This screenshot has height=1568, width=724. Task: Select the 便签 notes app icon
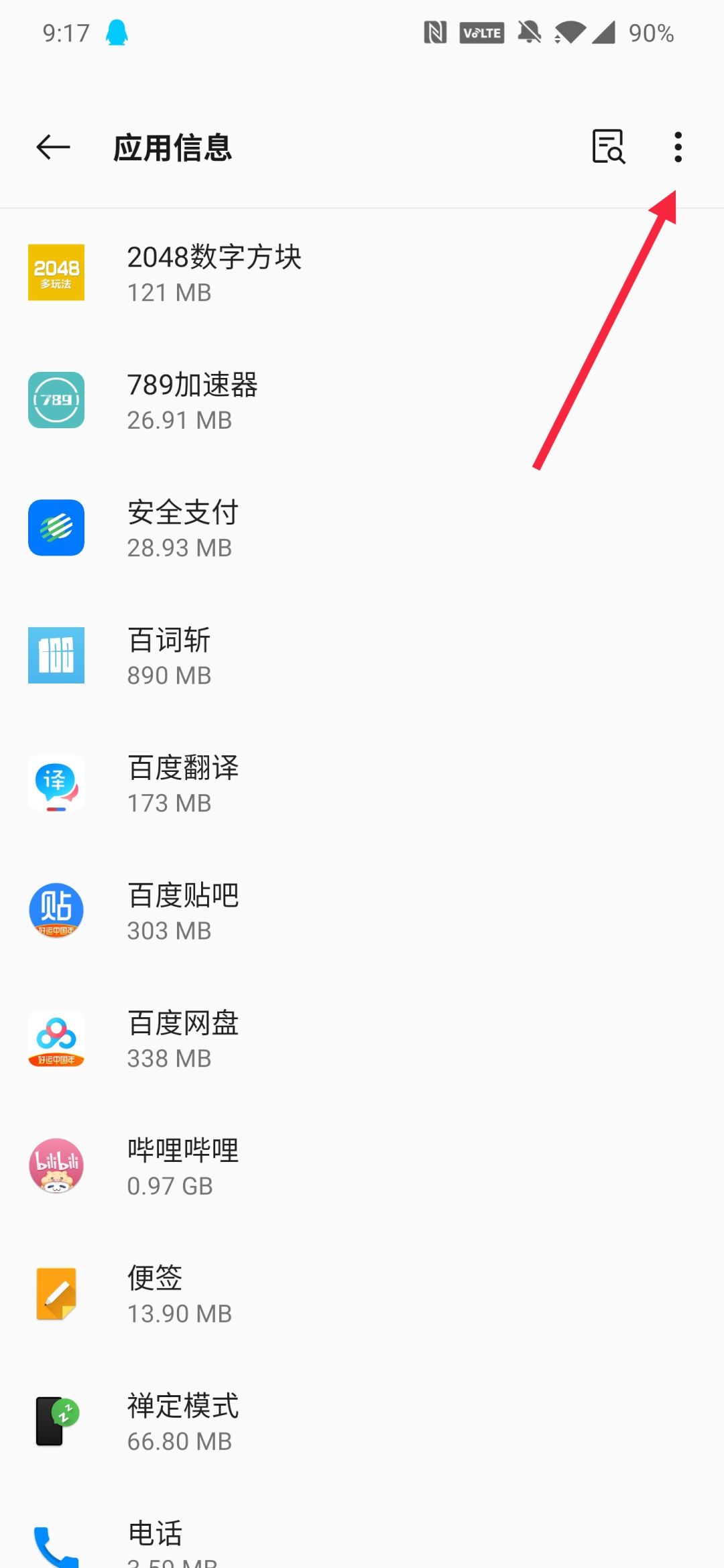tap(56, 1293)
